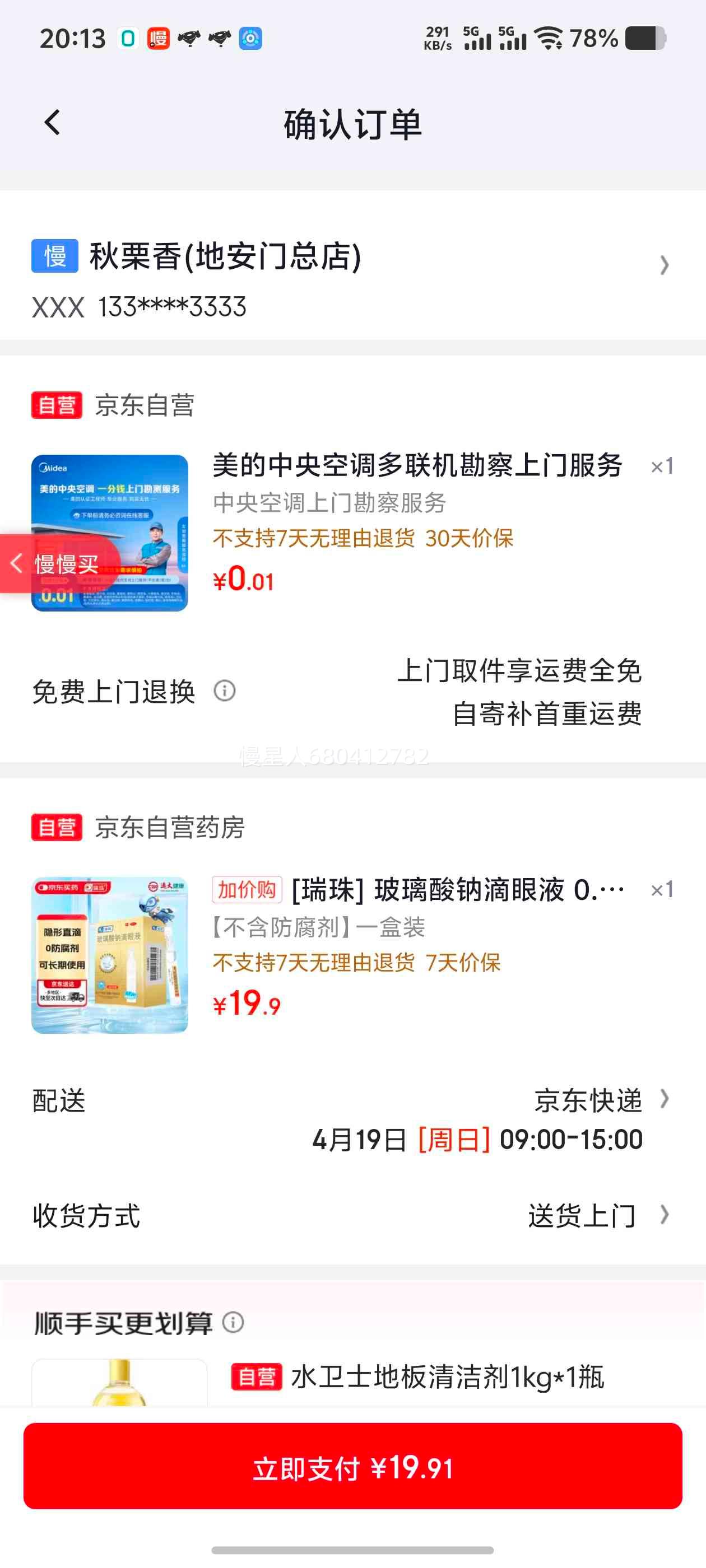The width and height of the screenshot is (706, 1568).
Task: Tap the back arrow on the order page
Action: pos(51,122)
